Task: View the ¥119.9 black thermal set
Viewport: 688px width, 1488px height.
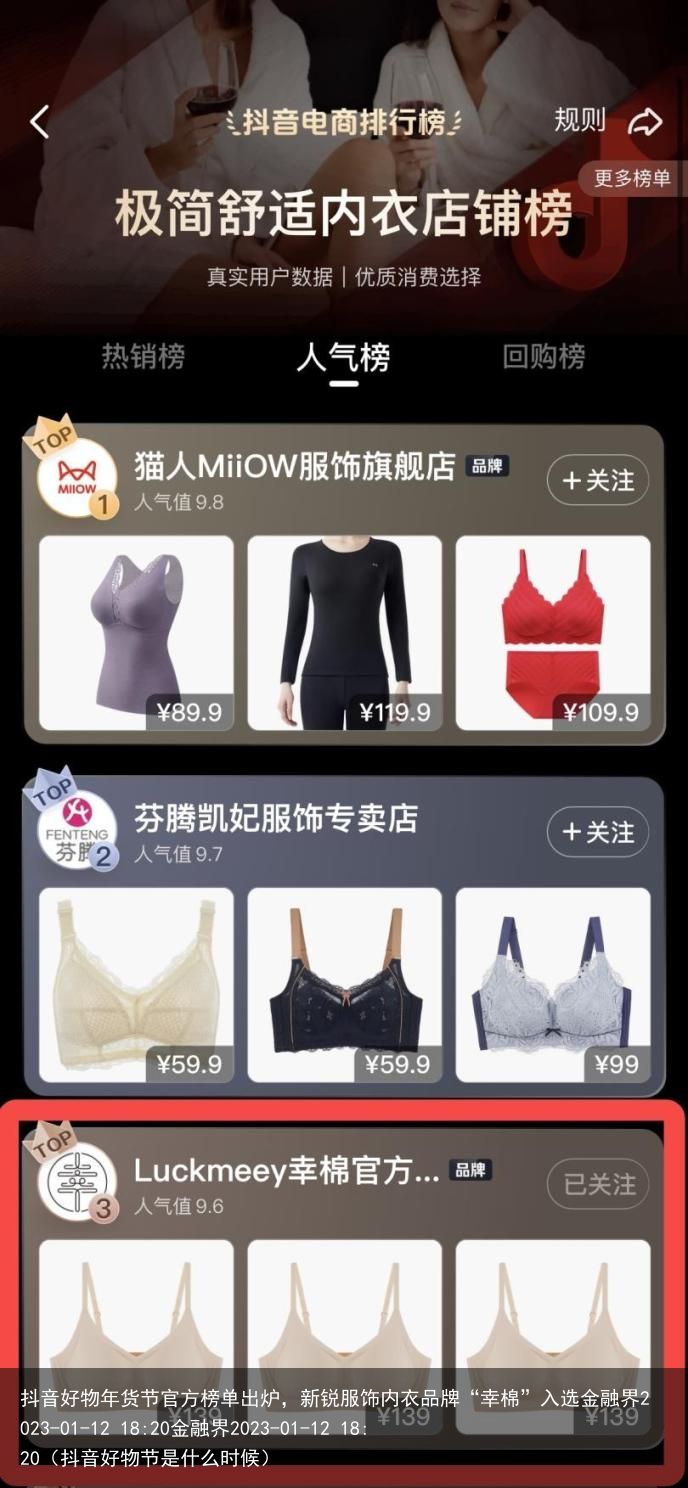Action: pos(344,632)
